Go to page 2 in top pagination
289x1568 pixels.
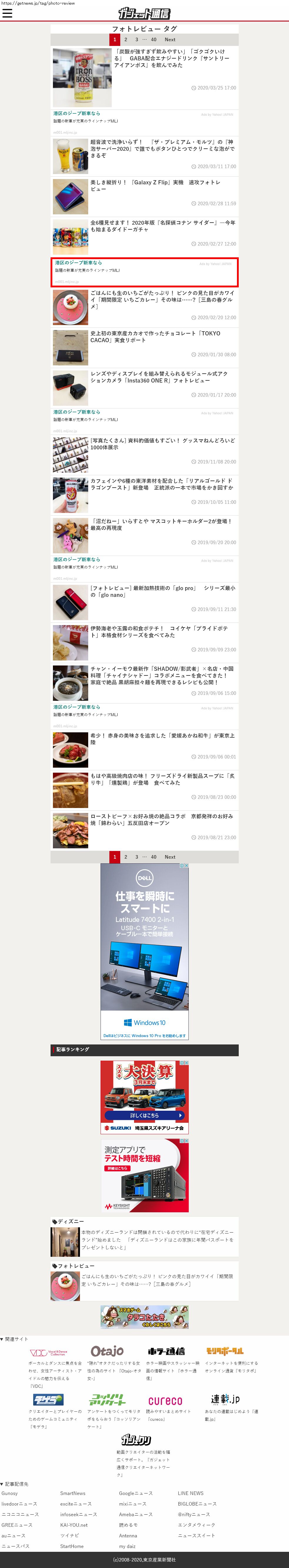126,39
